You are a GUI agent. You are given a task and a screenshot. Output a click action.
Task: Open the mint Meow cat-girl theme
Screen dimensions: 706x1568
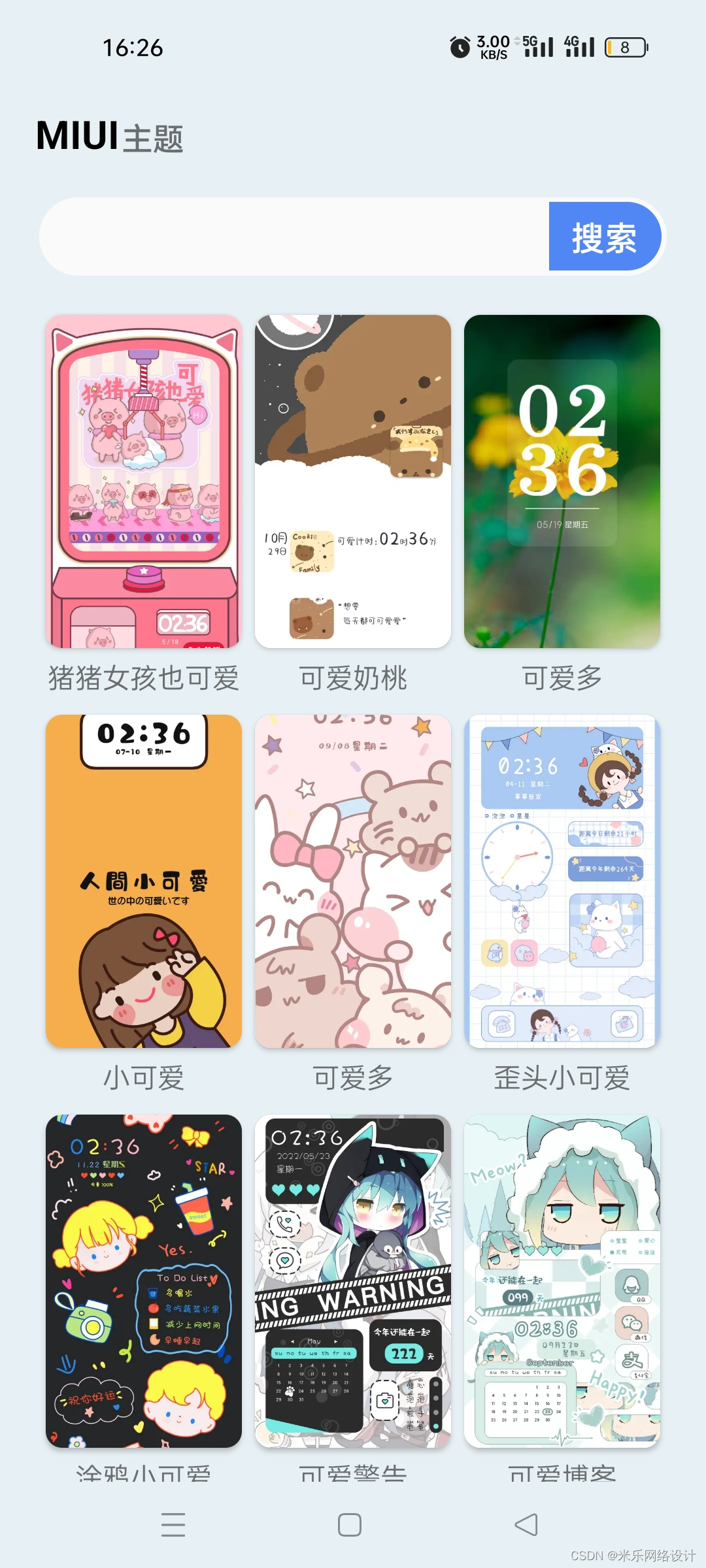pos(562,1281)
